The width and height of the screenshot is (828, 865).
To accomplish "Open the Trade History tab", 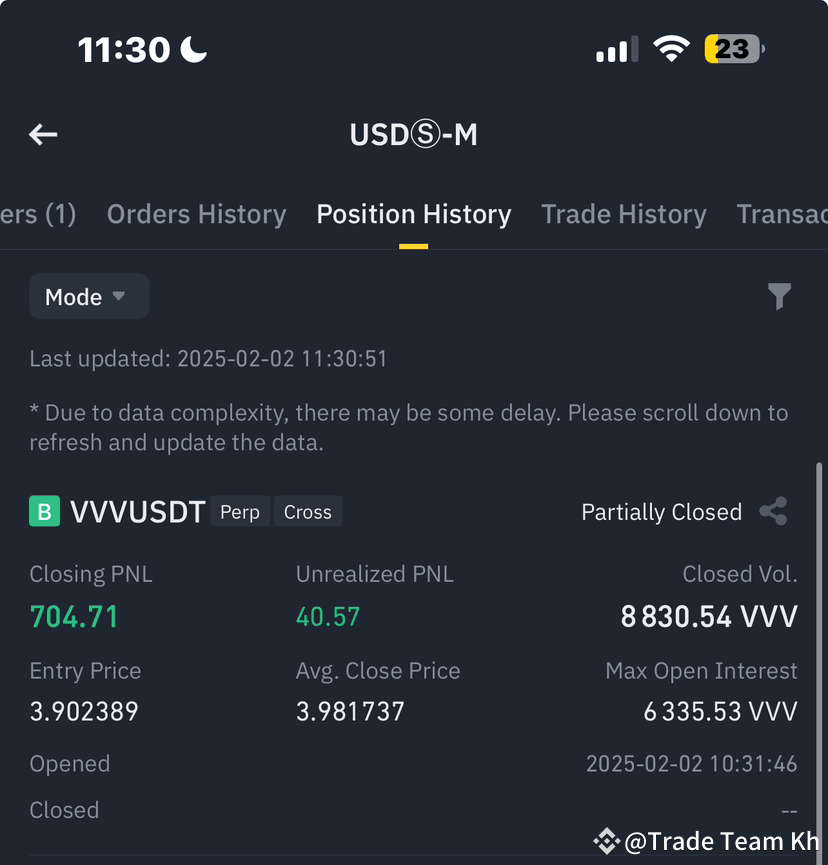I will coord(623,213).
